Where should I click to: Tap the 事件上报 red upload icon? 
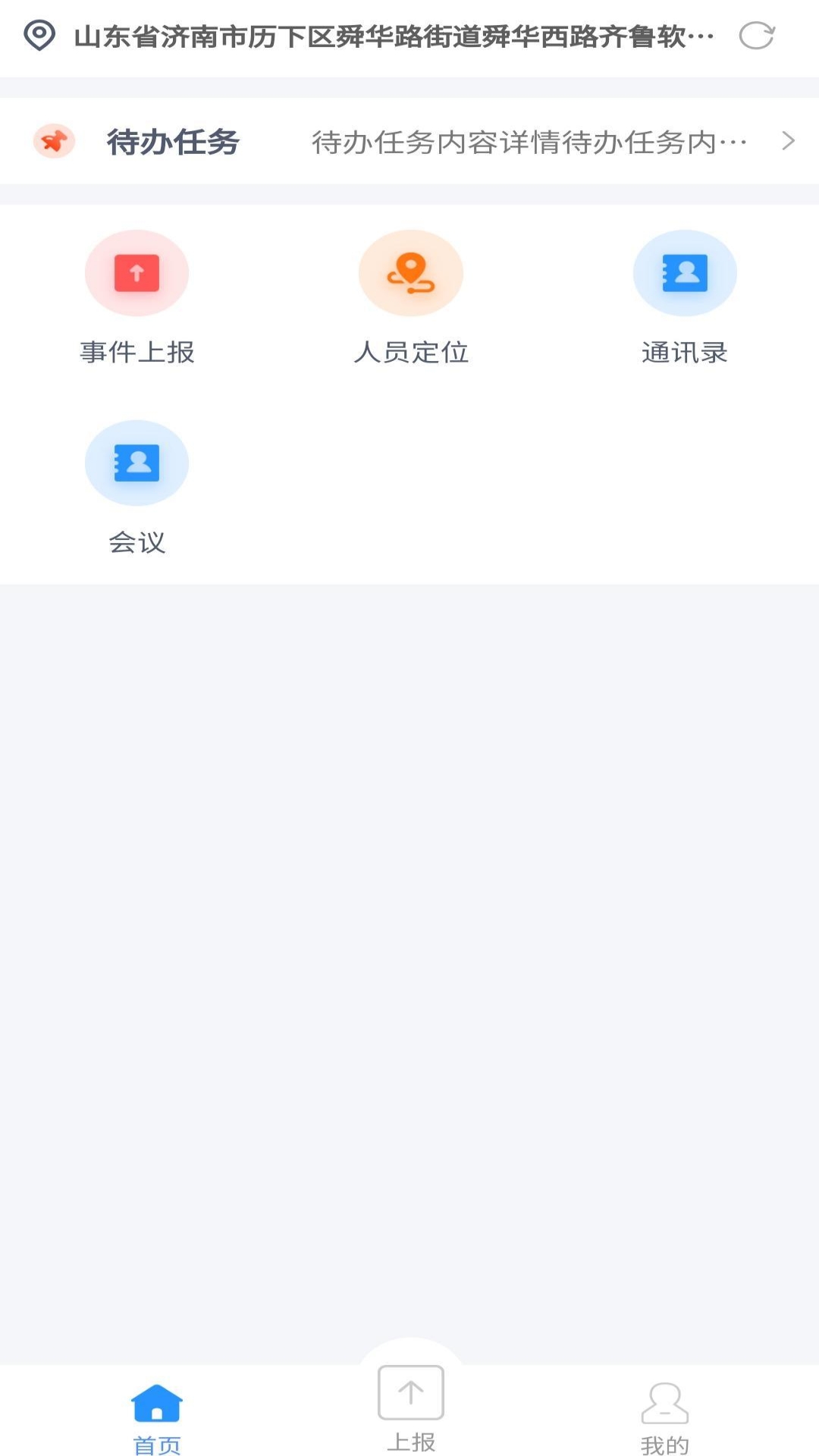click(x=136, y=273)
